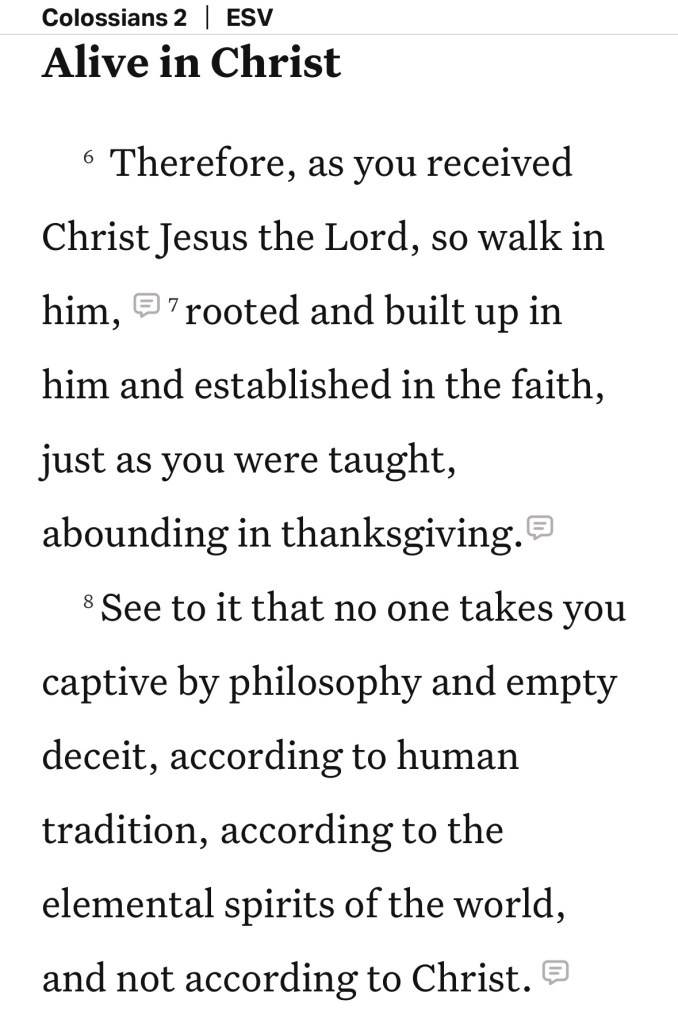Open the Colossians 2 chapter selector

(x=114, y=17)
